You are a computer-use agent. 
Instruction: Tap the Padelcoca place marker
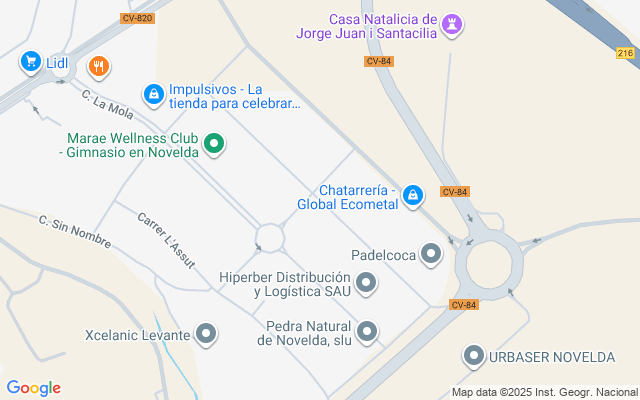click(x=431, y=255)
